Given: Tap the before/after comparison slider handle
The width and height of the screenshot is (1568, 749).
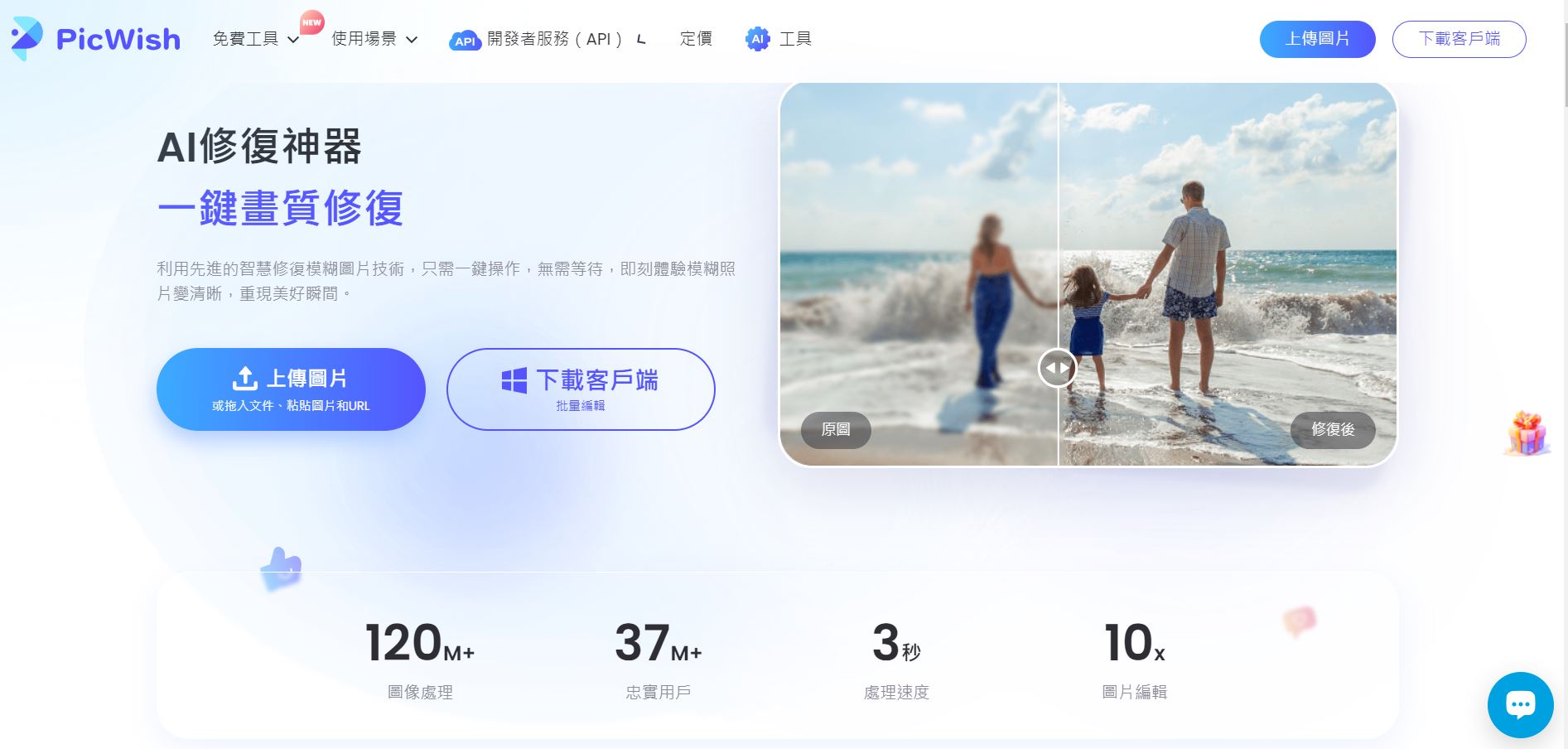Looking at the screenshot, I should tap(1058, 368).
